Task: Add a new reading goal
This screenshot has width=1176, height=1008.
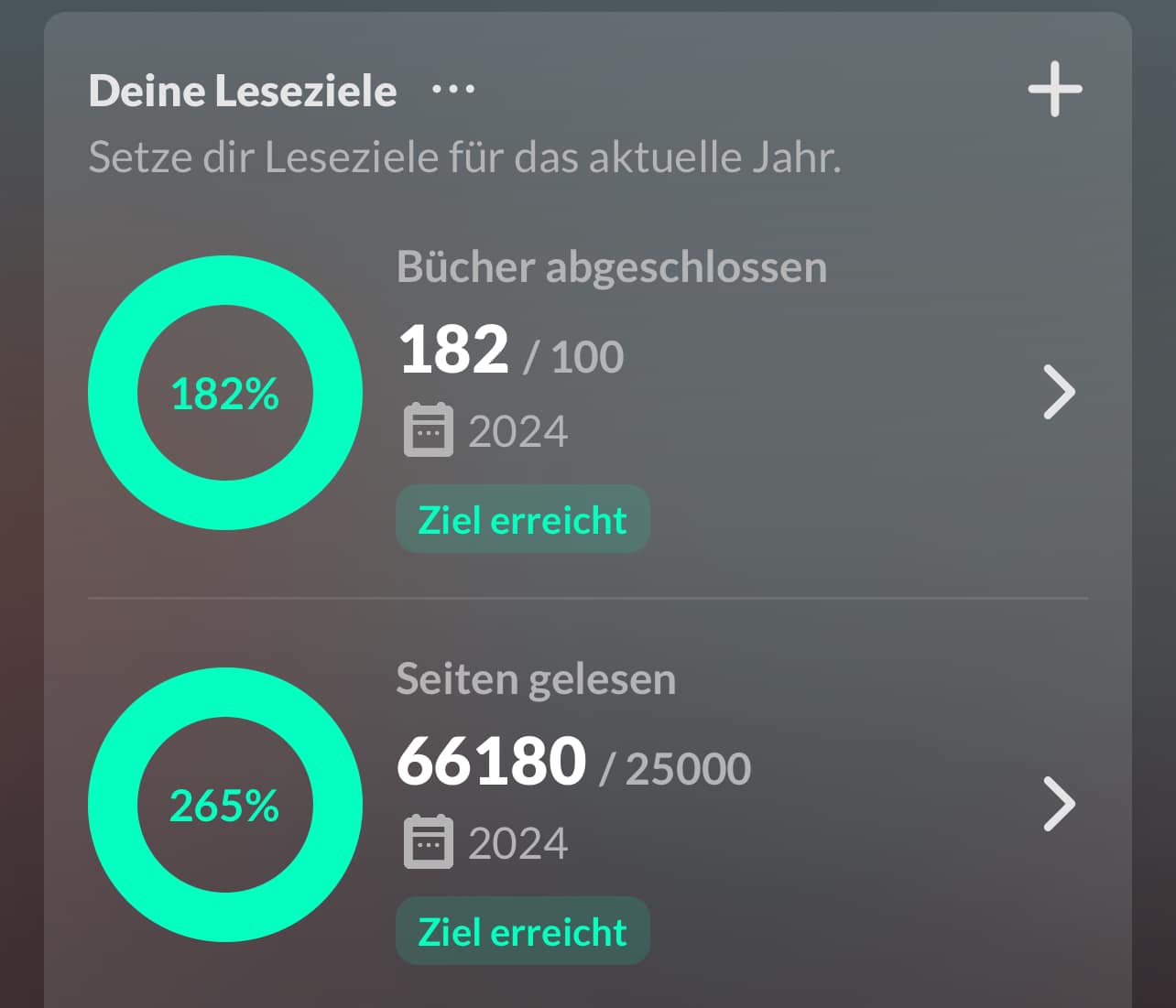Action: pyautogui.click(x=1054, y=90)
